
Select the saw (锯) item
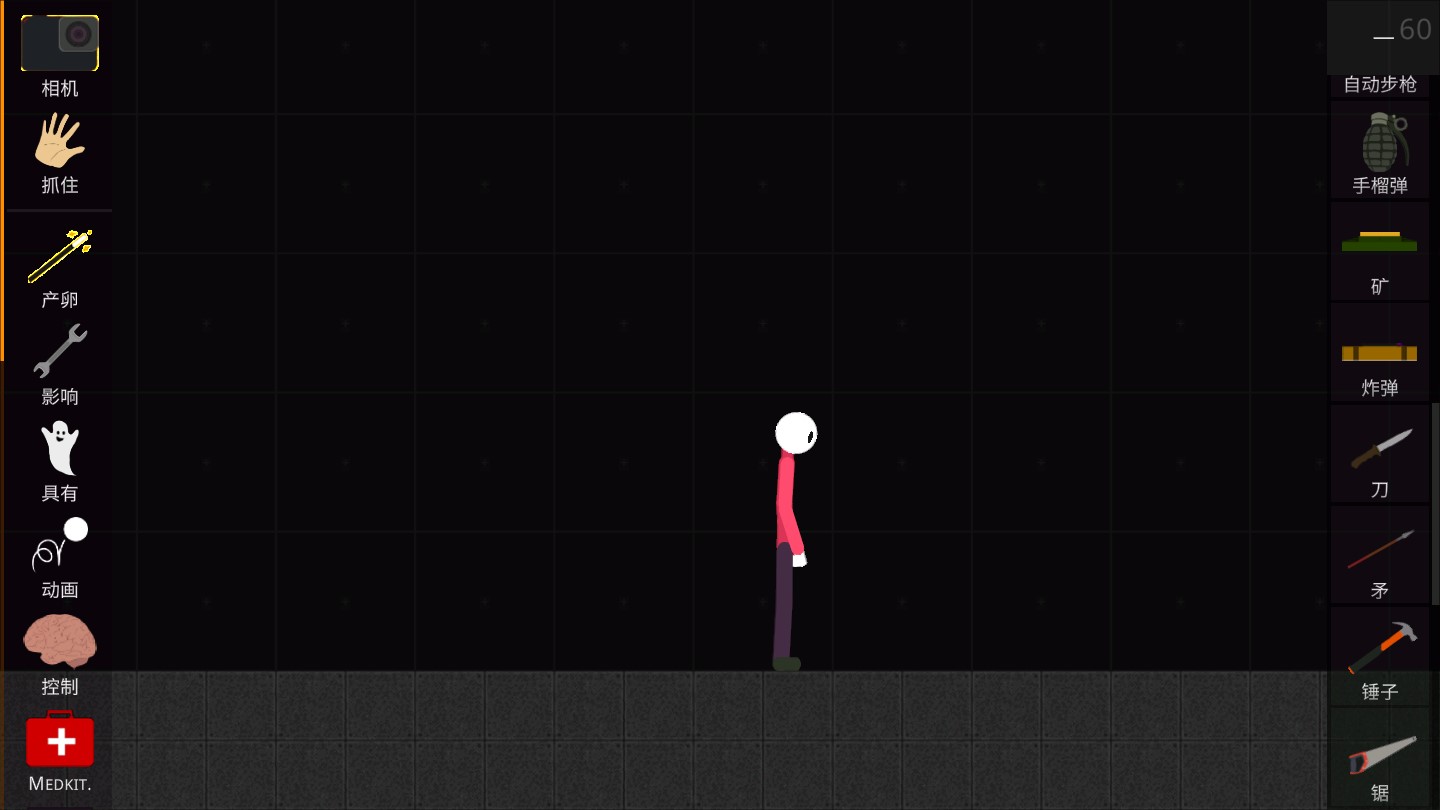click(1380, 756)
